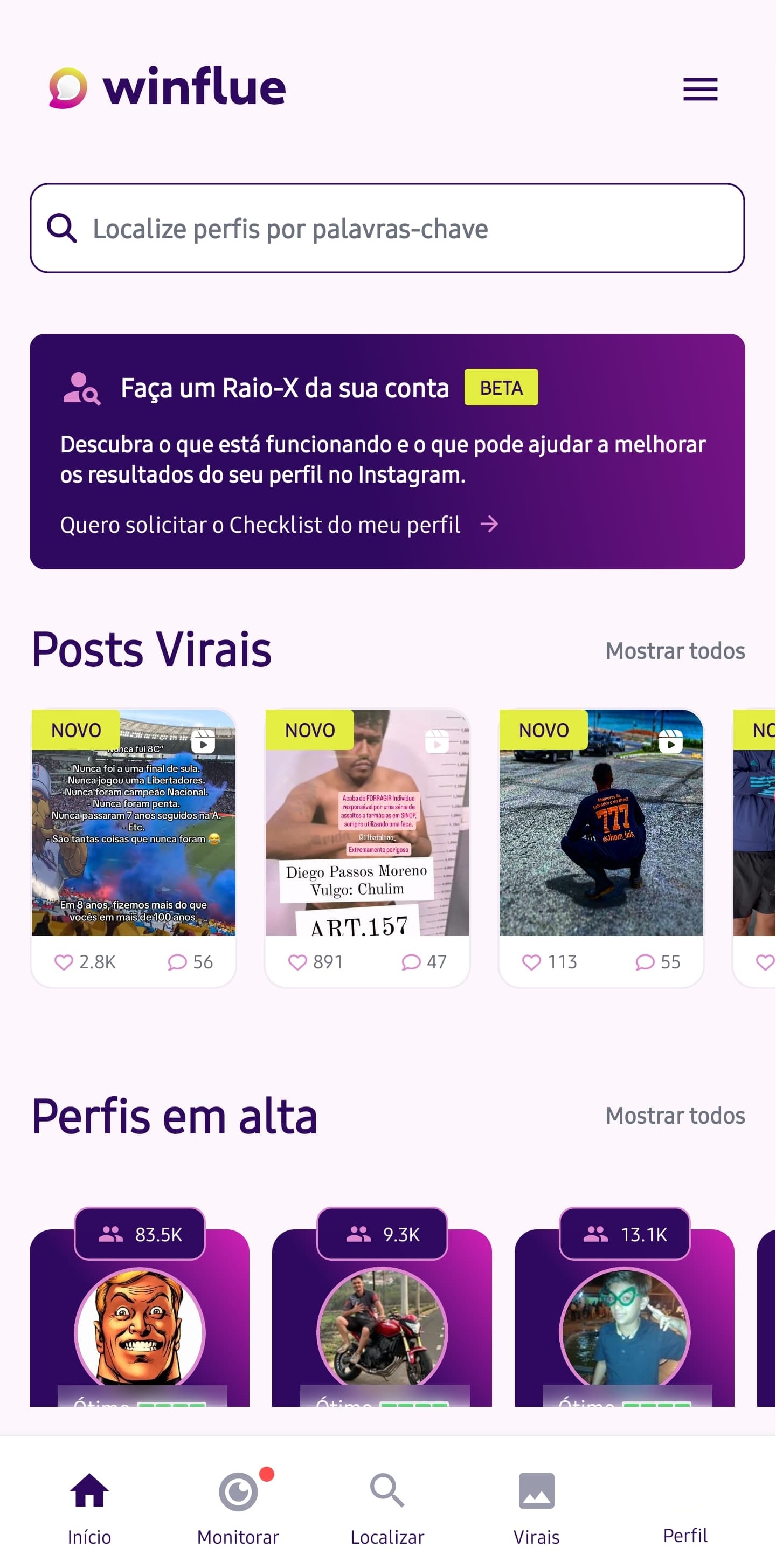
Task: Show all Perfis em alta
Action: point(675,1116)
